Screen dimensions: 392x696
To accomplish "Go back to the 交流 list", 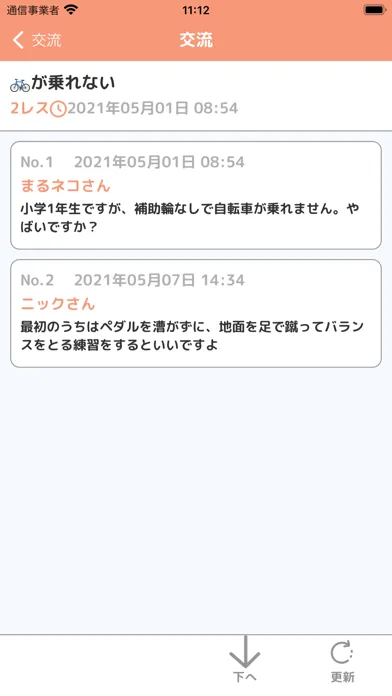I will [37, 40].
